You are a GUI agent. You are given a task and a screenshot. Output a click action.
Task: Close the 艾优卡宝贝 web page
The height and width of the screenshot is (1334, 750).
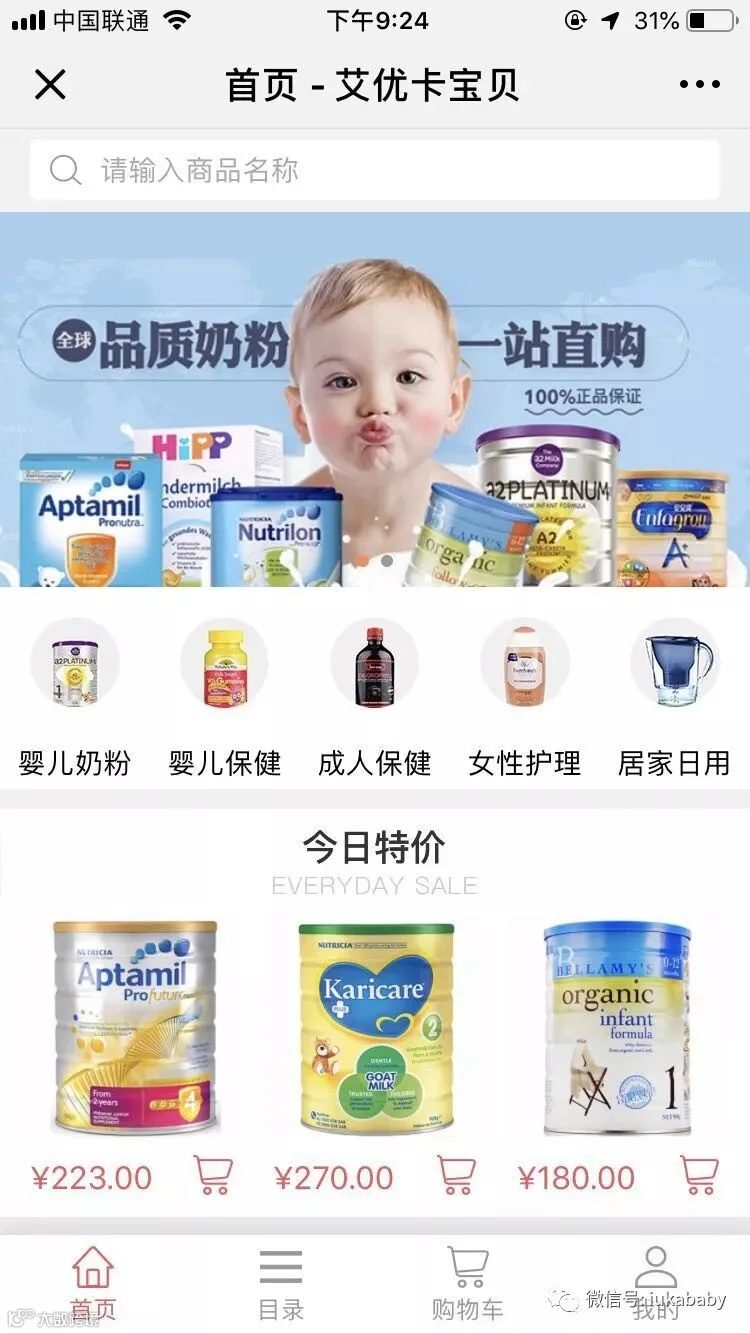coord(50,85)
